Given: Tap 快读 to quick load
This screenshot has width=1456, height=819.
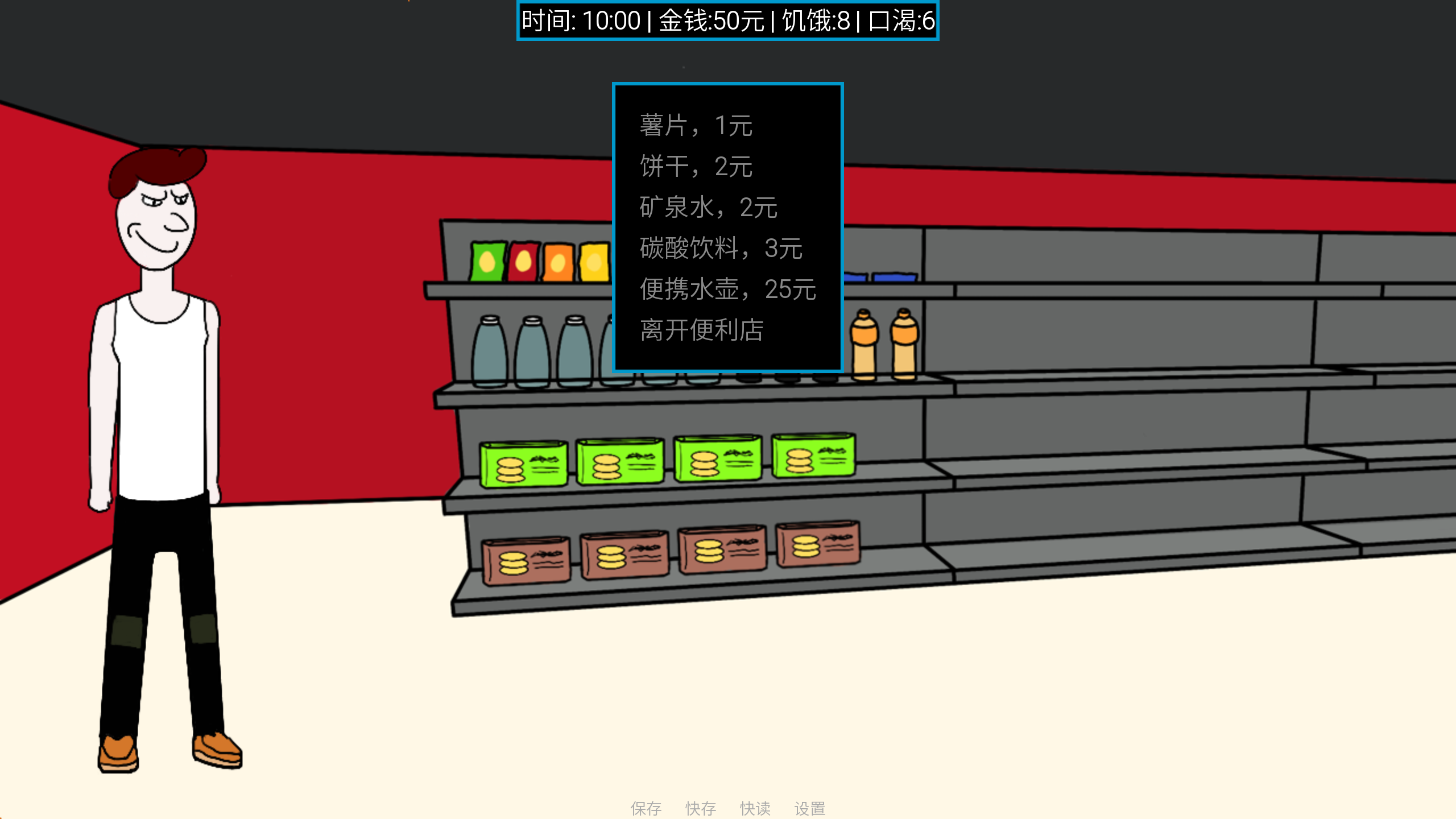Looking at the screenshot, I should click(755, 808).
